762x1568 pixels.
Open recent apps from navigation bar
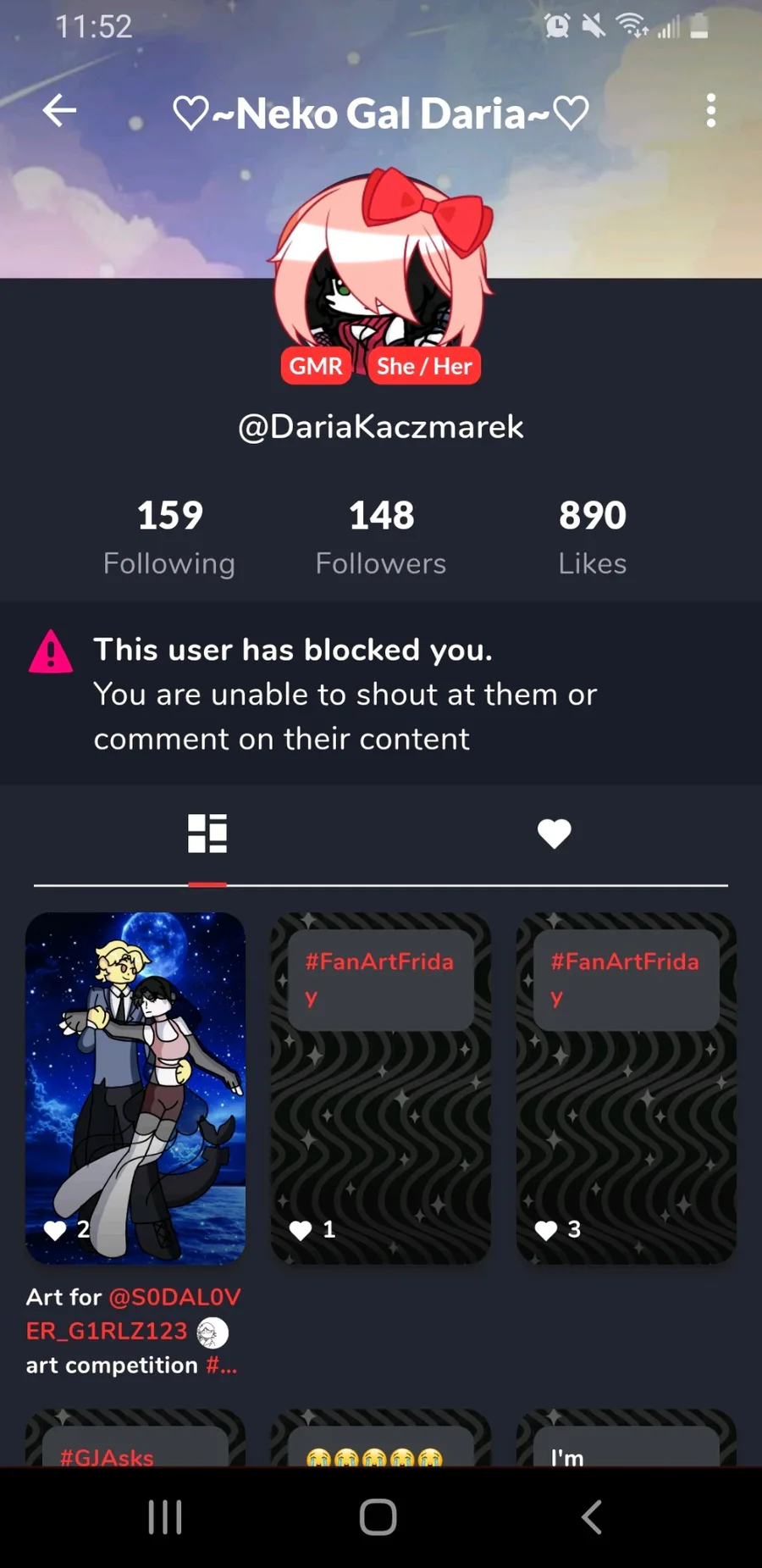click(165, 1517)
